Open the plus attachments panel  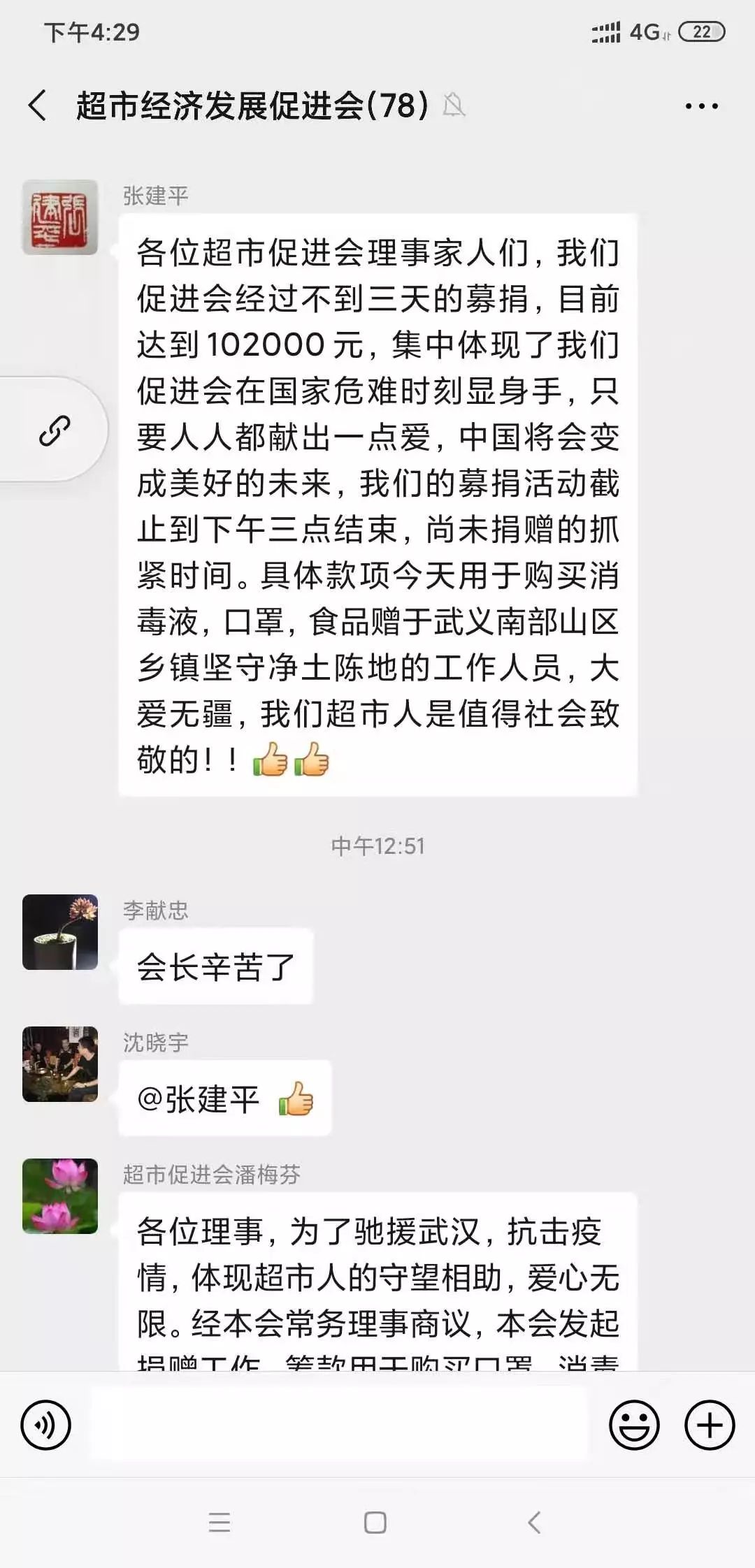tap(710, 1425)
